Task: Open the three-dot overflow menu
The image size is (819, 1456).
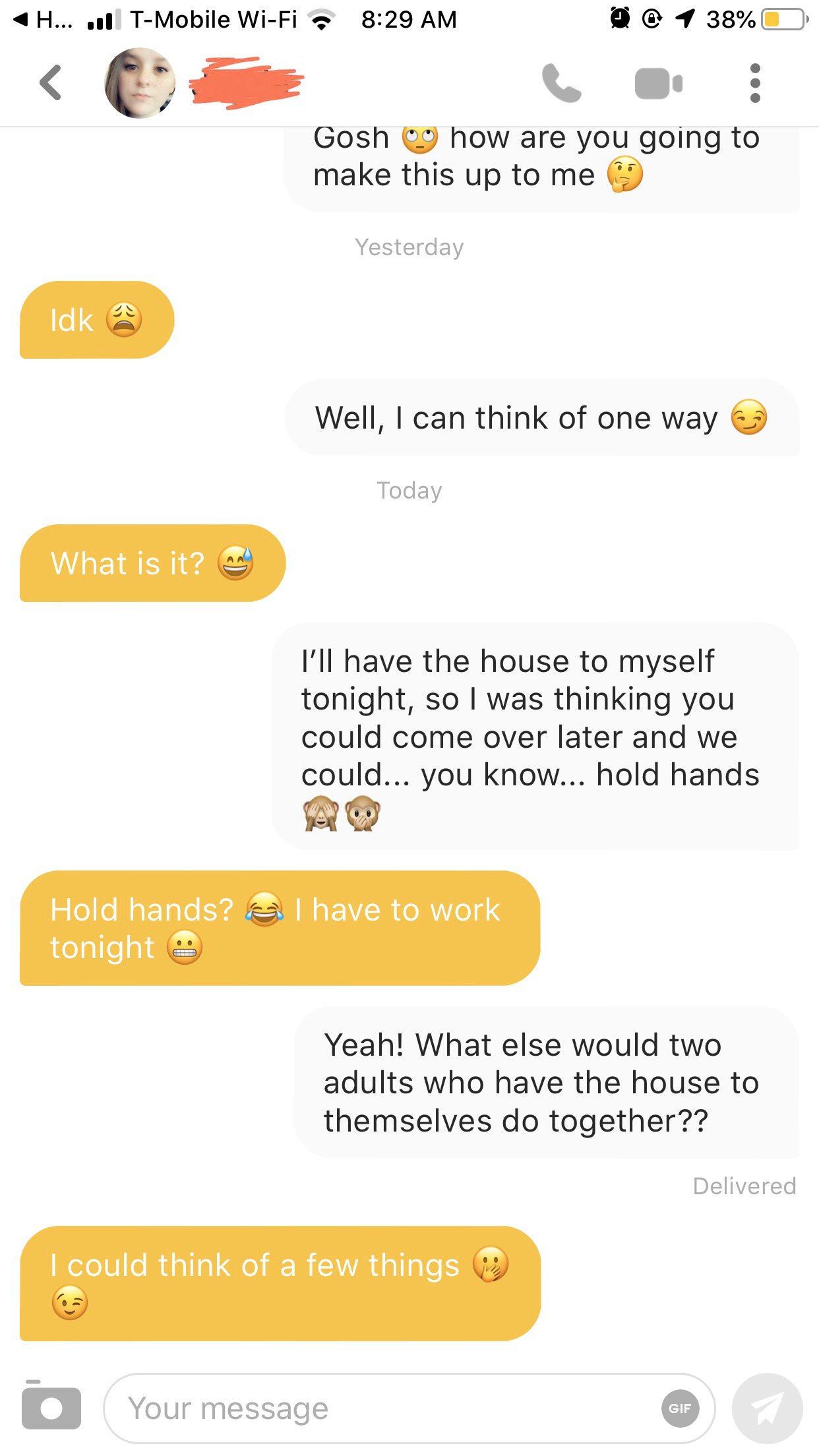Action: click(x=755, y=83)
